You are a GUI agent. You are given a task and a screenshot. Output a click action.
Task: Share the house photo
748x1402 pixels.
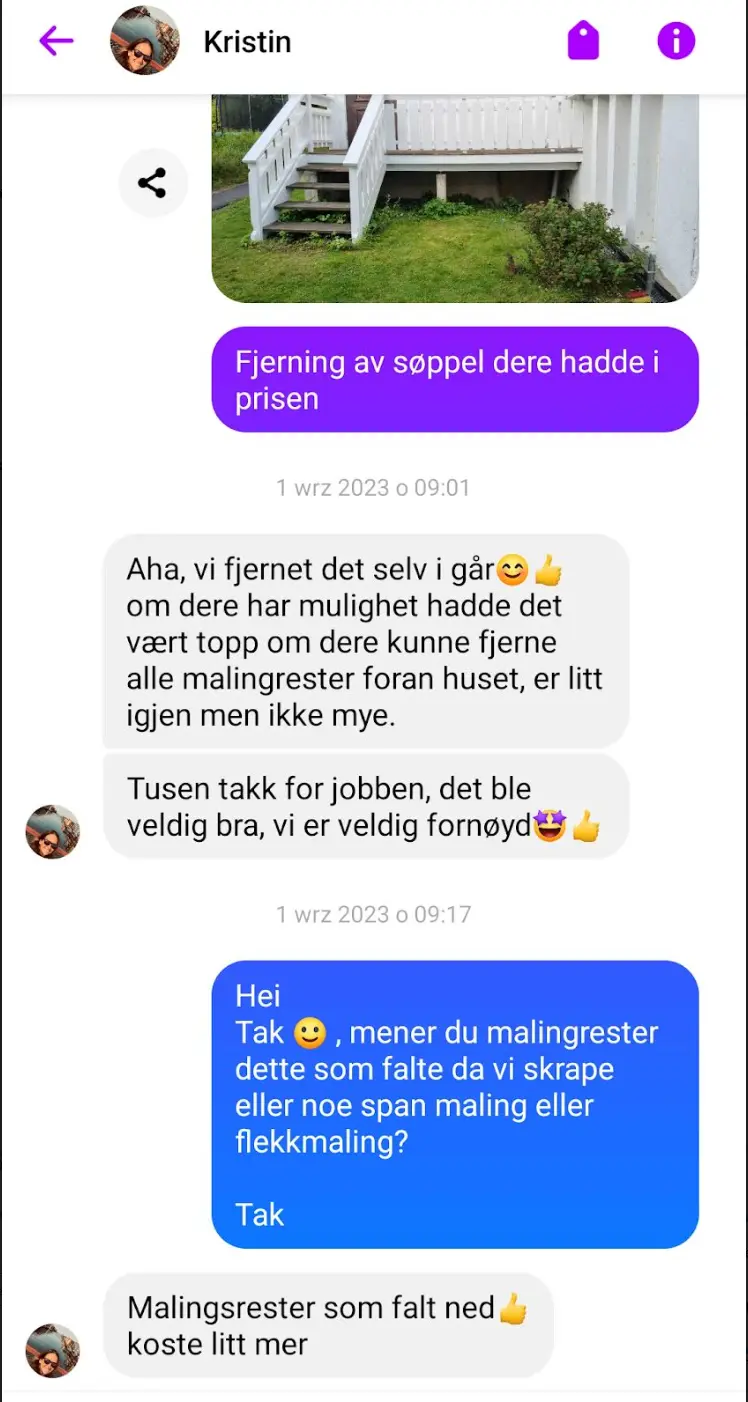(x=153, y=183)
